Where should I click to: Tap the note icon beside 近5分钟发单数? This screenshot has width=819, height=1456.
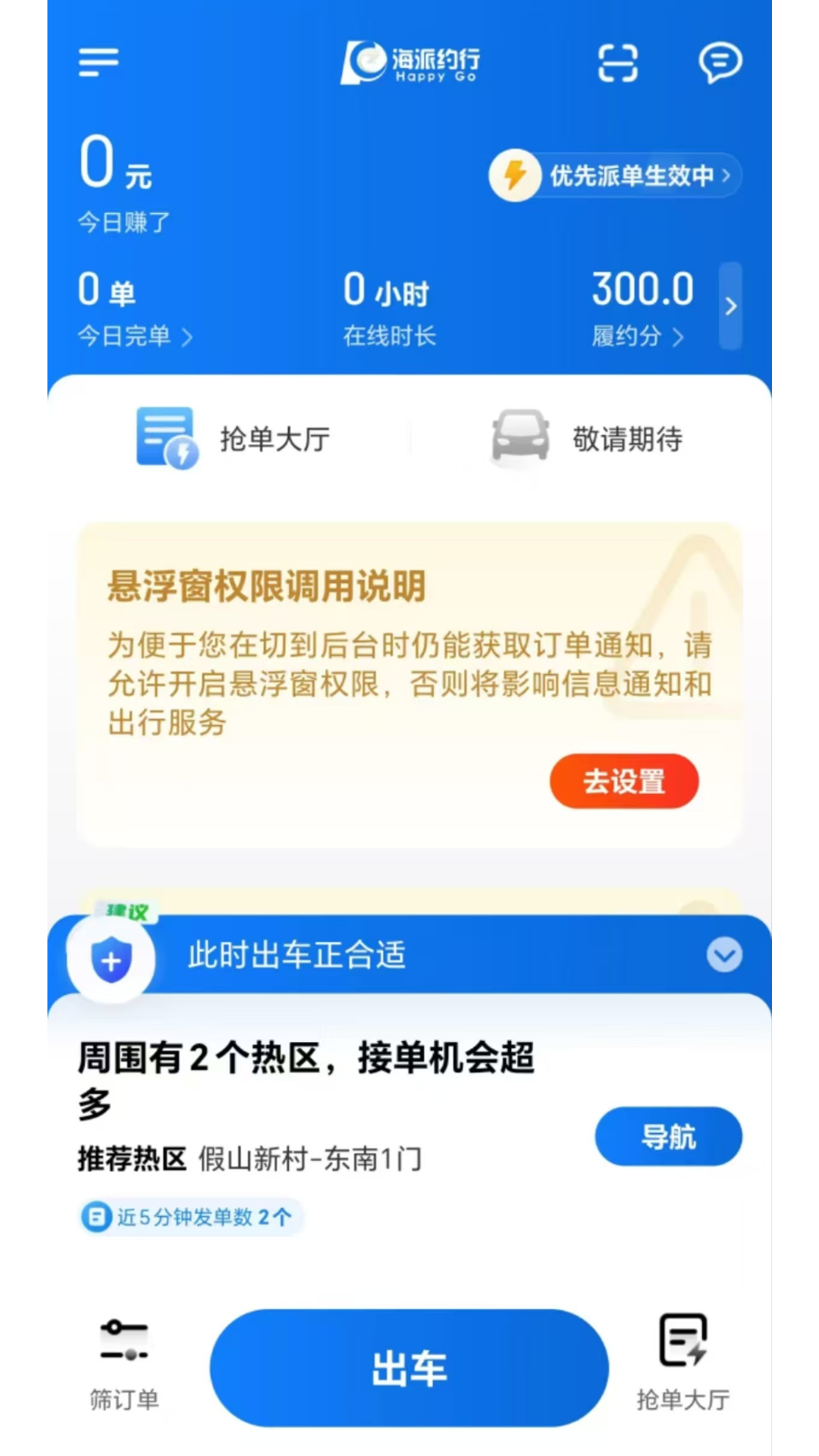(97, 1215)
